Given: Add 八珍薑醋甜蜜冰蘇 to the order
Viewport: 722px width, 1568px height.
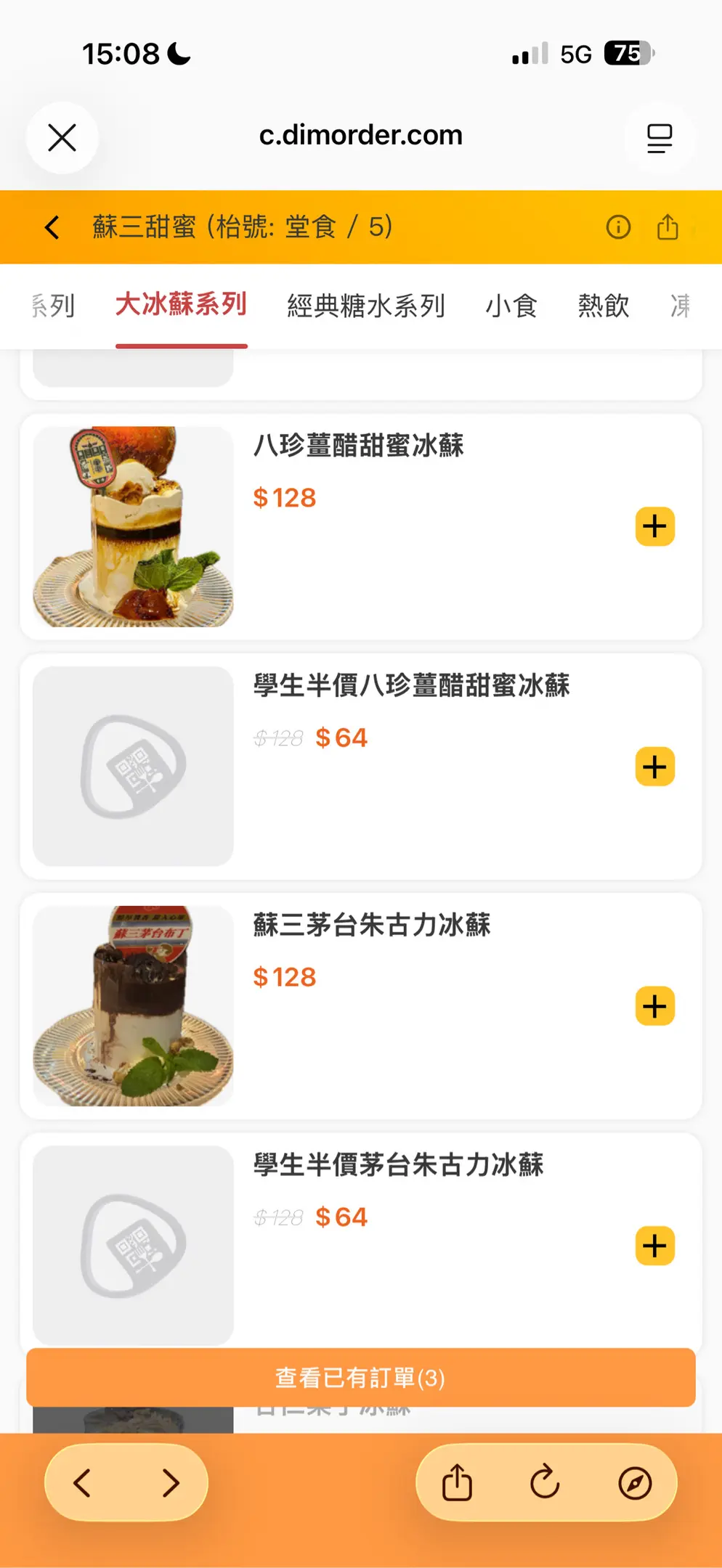Looking at the screenshot, I should pos(654,526).
